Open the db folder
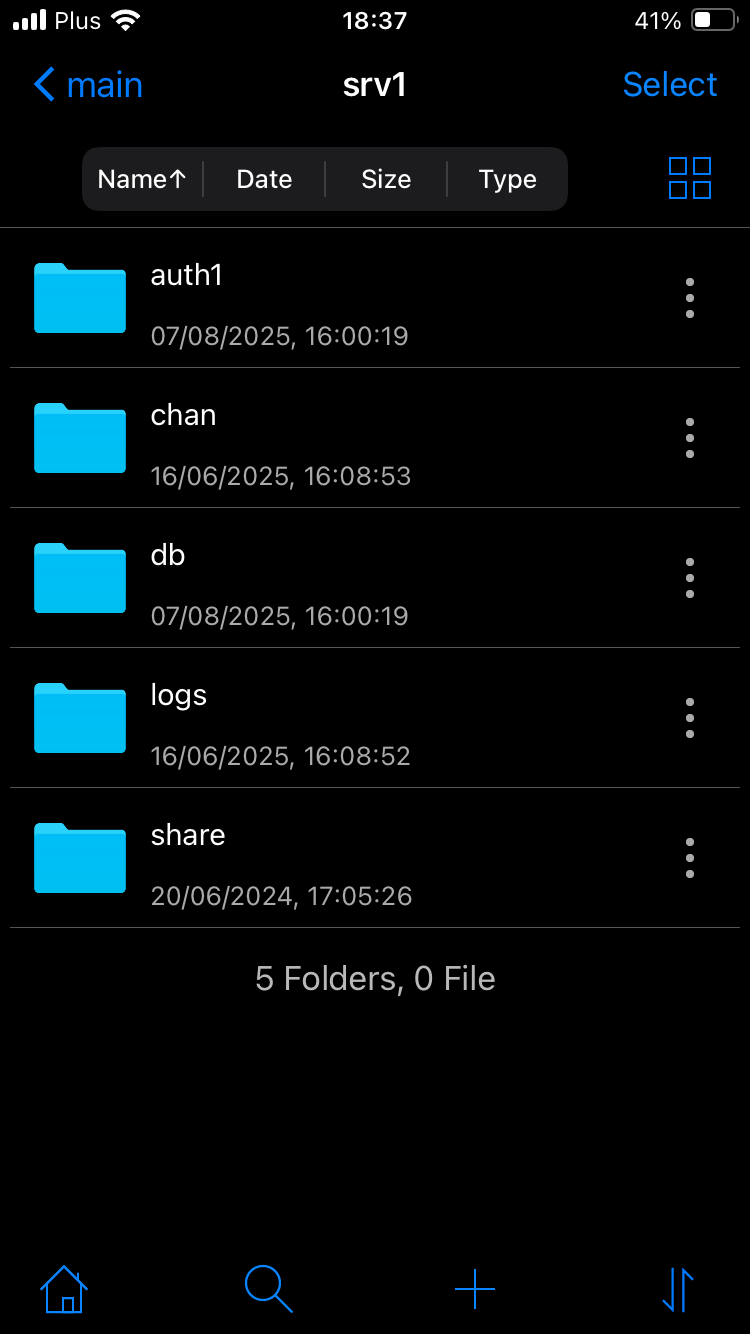 [x=300, y=578]
